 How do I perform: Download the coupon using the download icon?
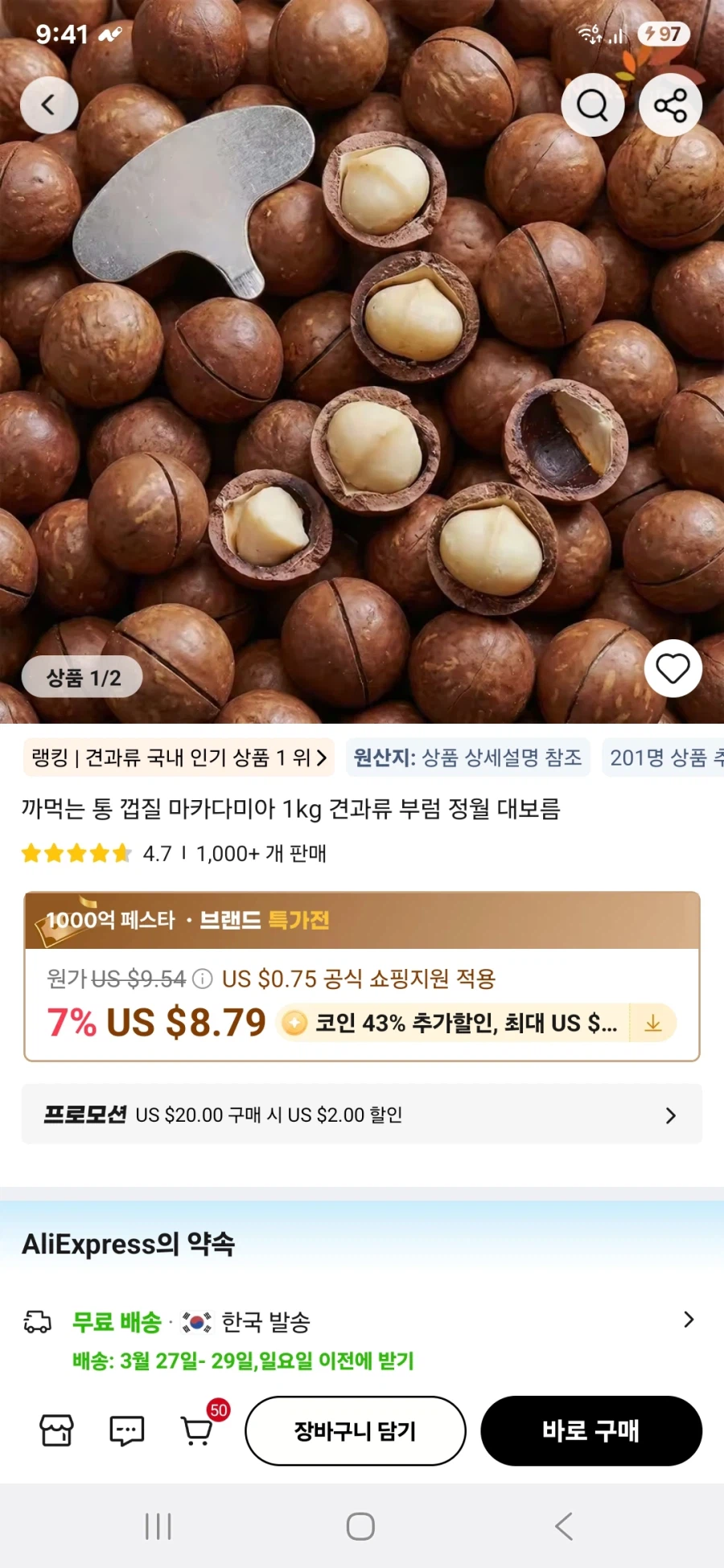pyautogui.click(x=653, y=1023)
